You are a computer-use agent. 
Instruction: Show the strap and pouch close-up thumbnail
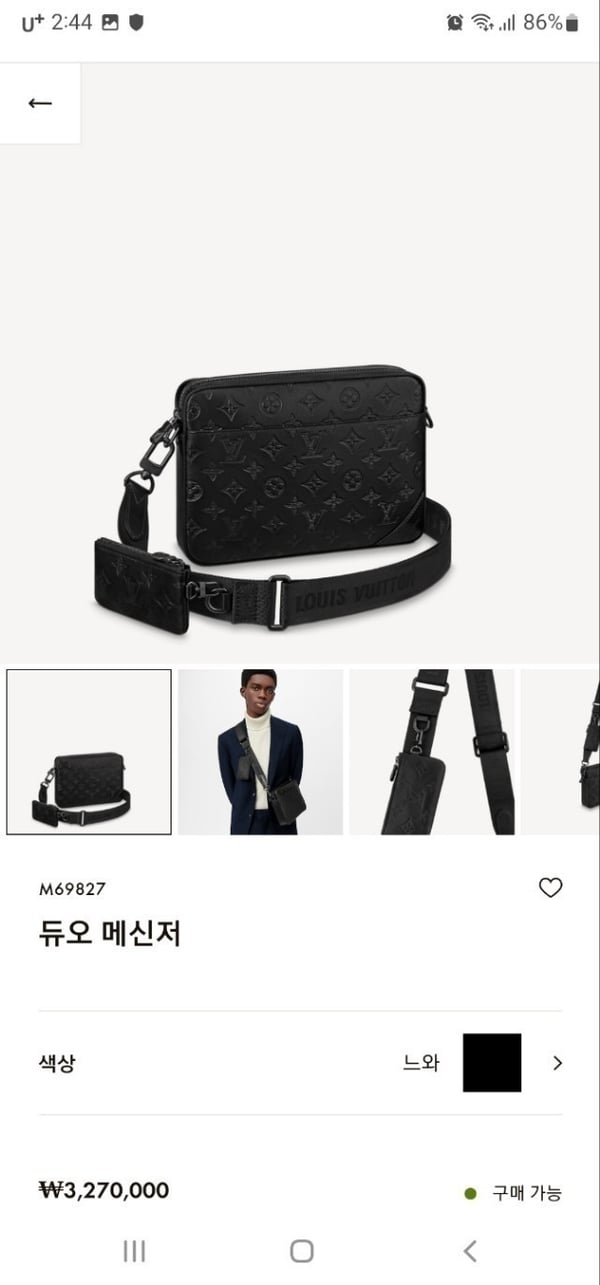(431, 752)
